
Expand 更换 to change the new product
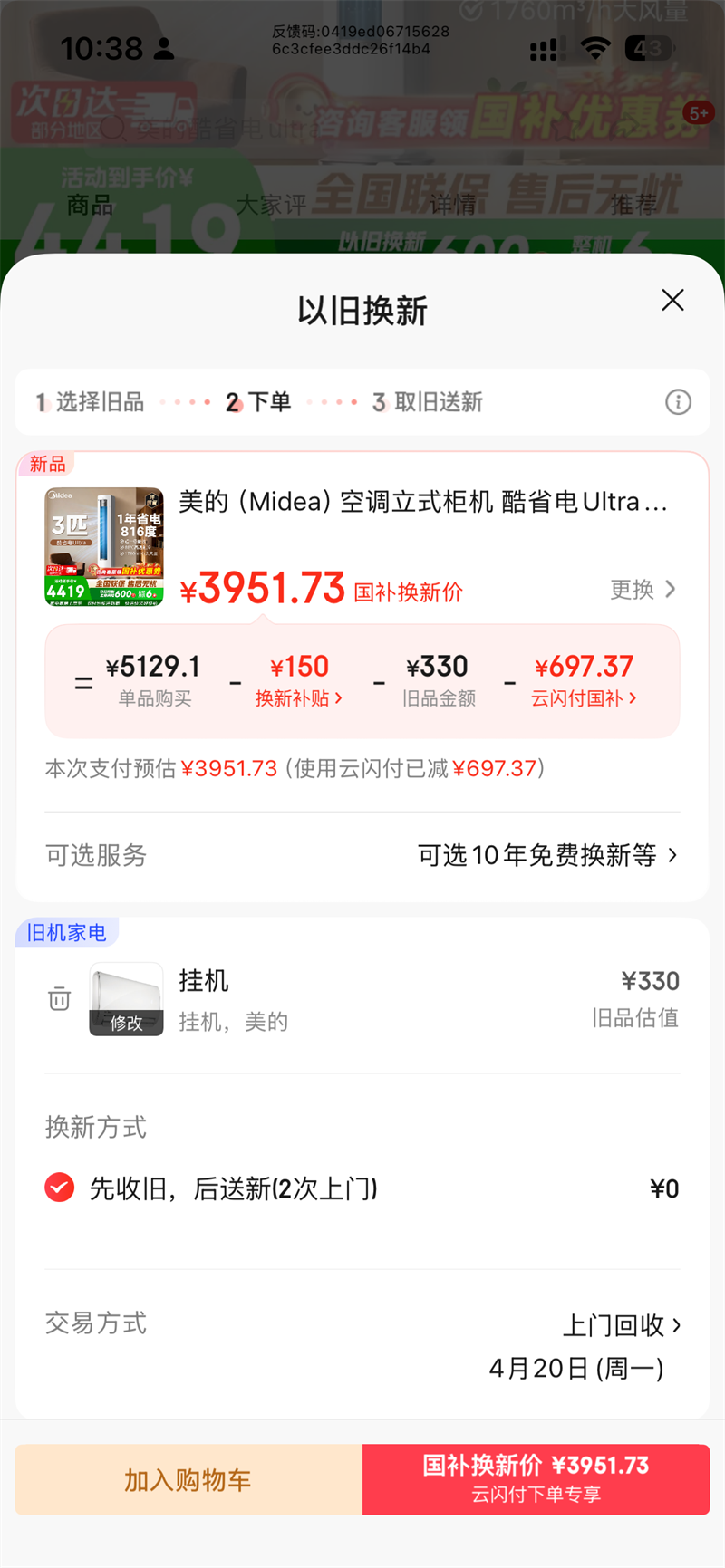pyautogui.click(x=643, y=589)
